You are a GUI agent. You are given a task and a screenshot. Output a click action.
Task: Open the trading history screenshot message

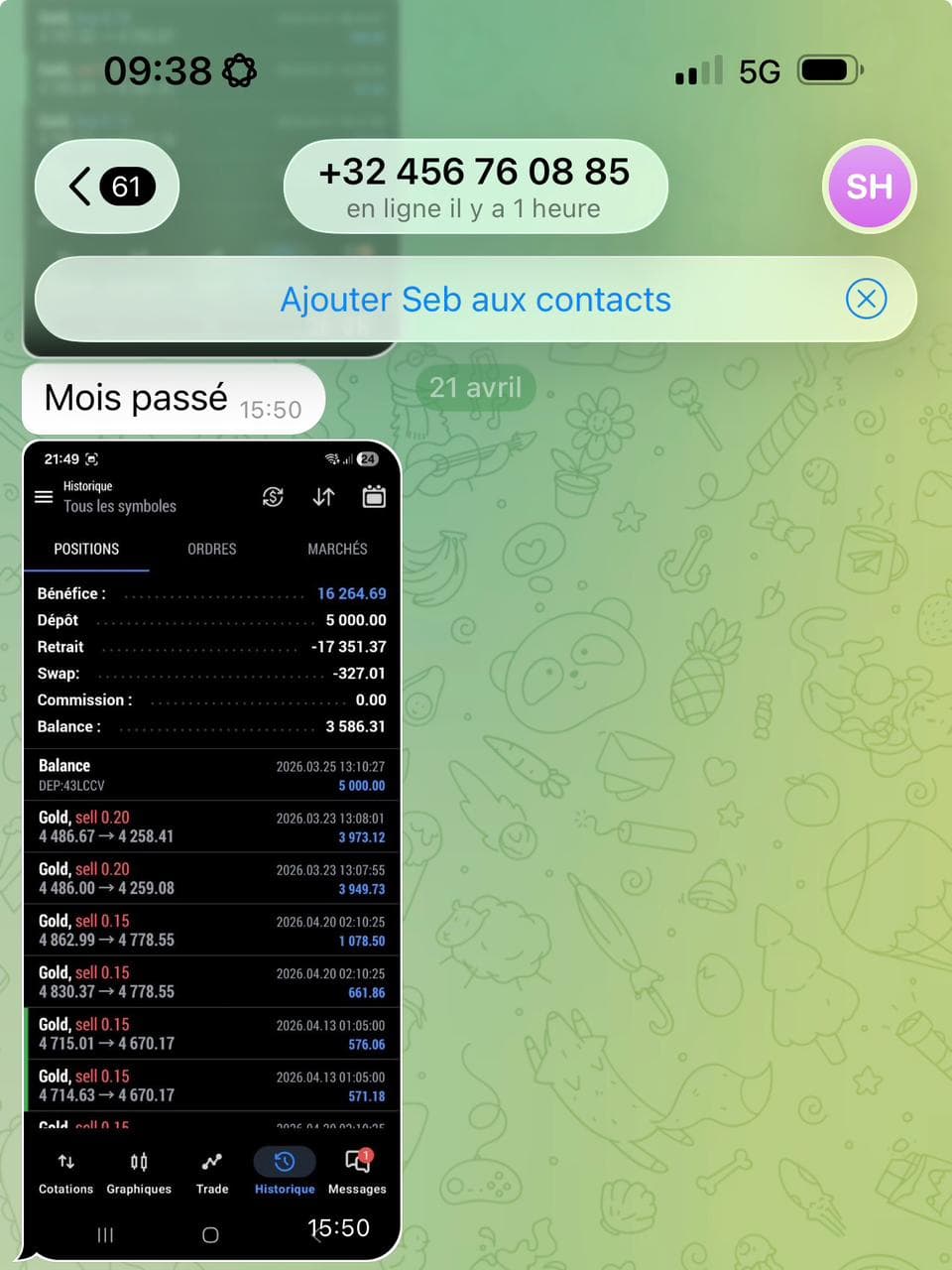point(211,843)
